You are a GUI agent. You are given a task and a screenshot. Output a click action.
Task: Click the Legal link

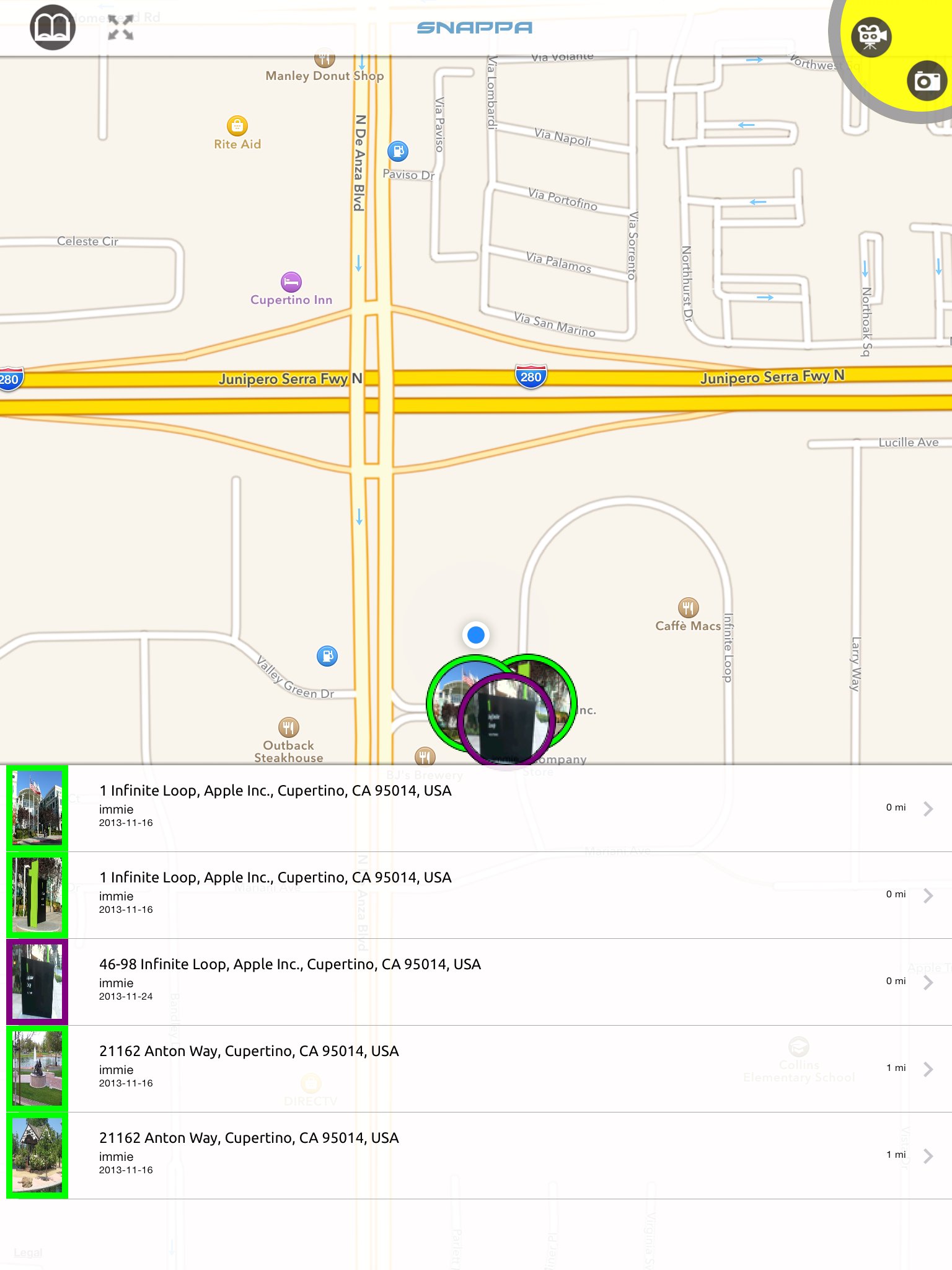click(29, 1252)
